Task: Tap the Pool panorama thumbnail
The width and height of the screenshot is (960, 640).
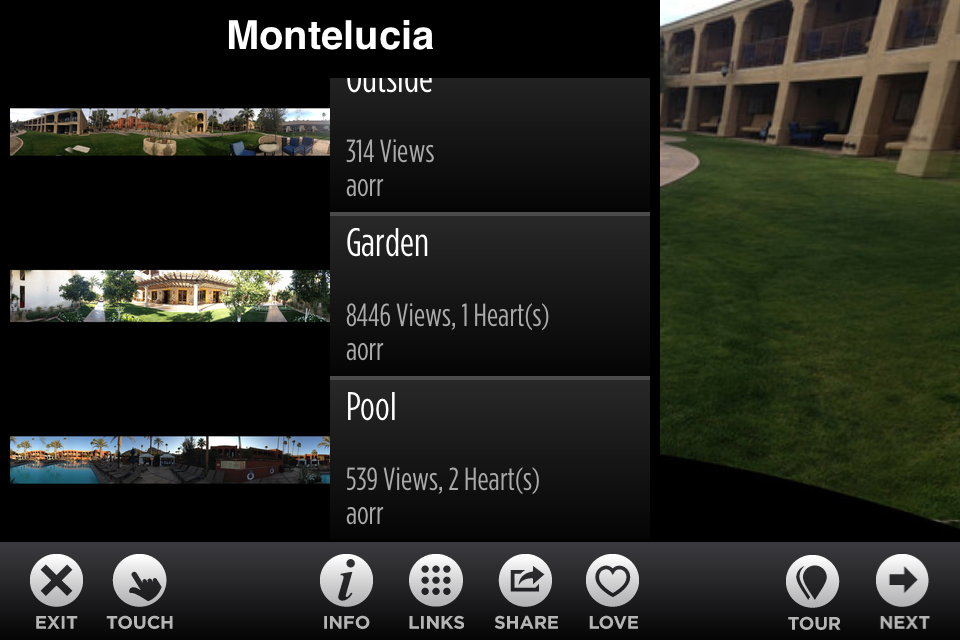Action: [170, 459]
